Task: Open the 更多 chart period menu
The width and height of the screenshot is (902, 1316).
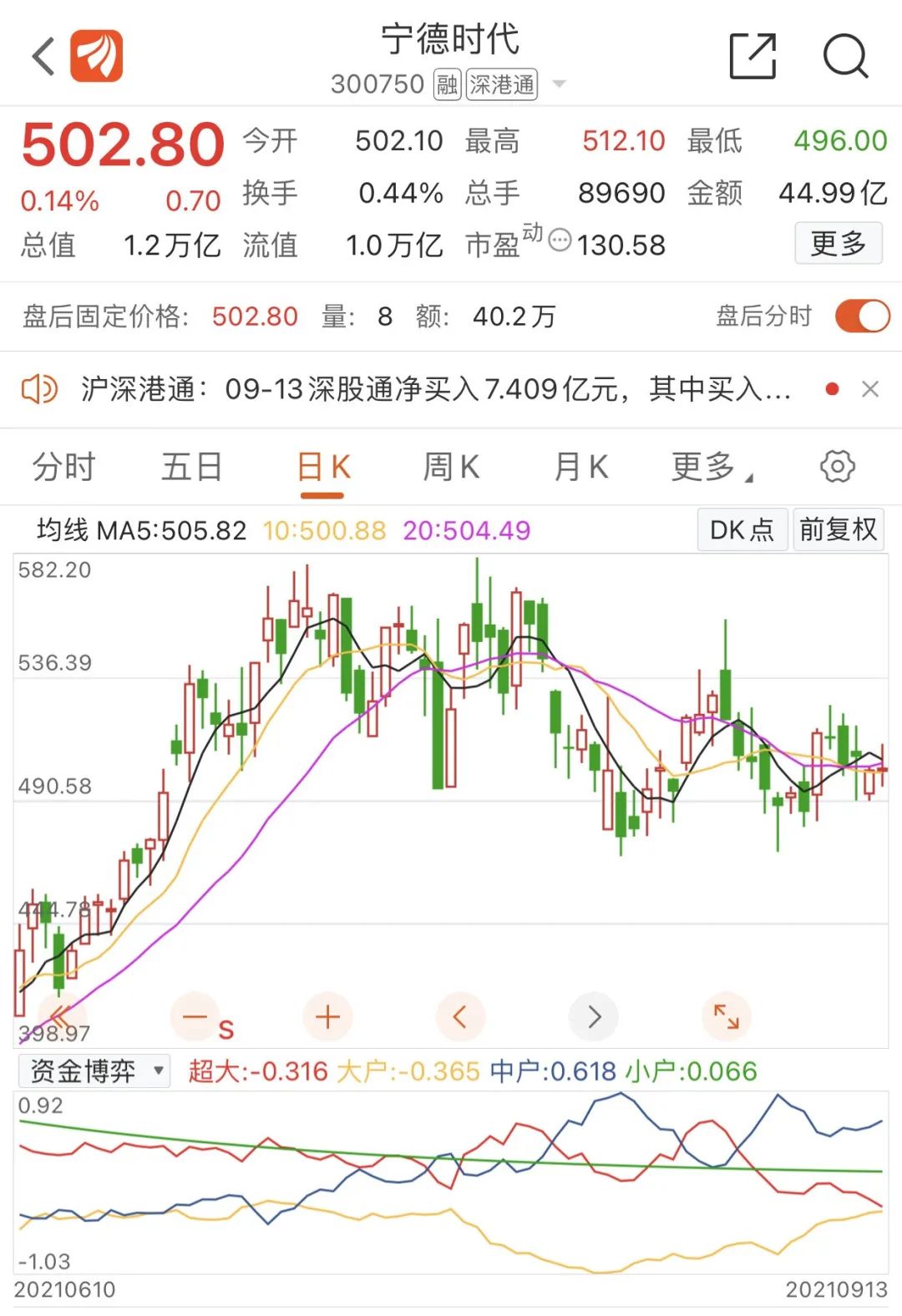Action: pos(710,468)
